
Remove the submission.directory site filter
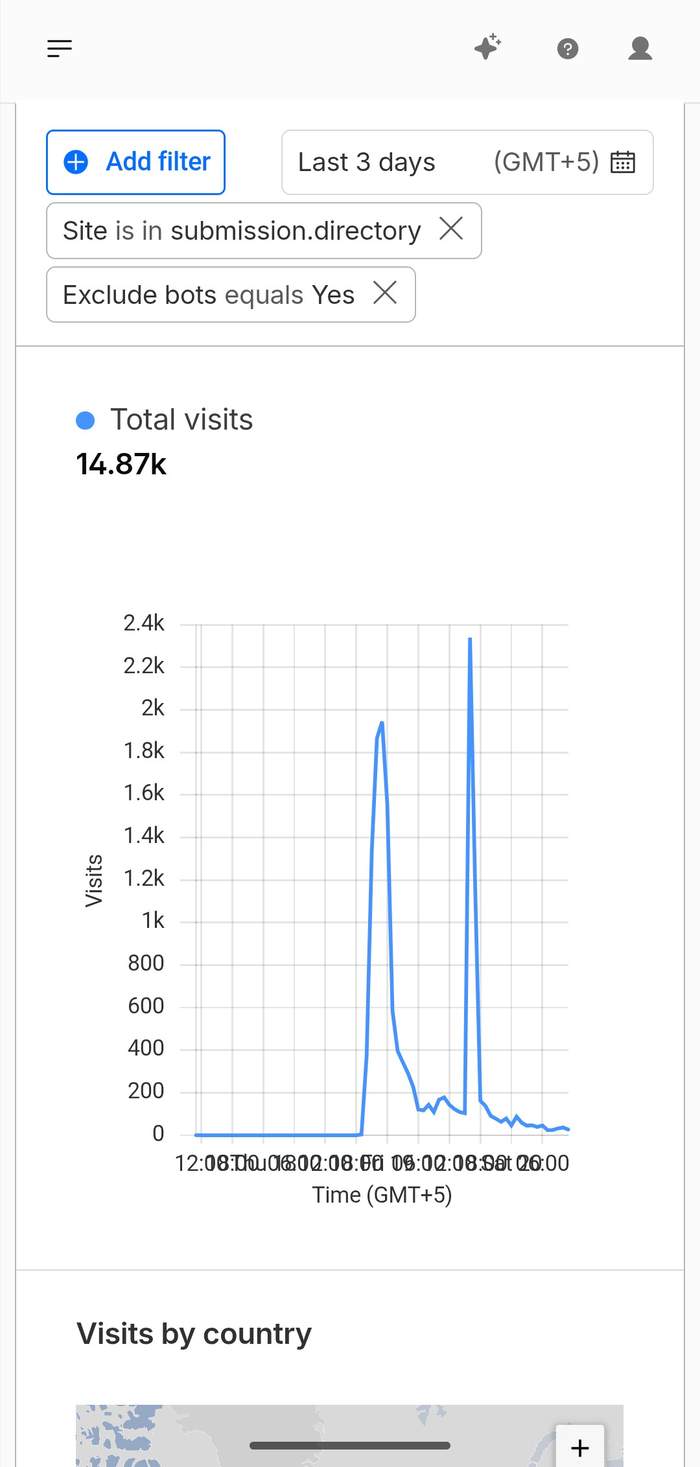[451, 230]
